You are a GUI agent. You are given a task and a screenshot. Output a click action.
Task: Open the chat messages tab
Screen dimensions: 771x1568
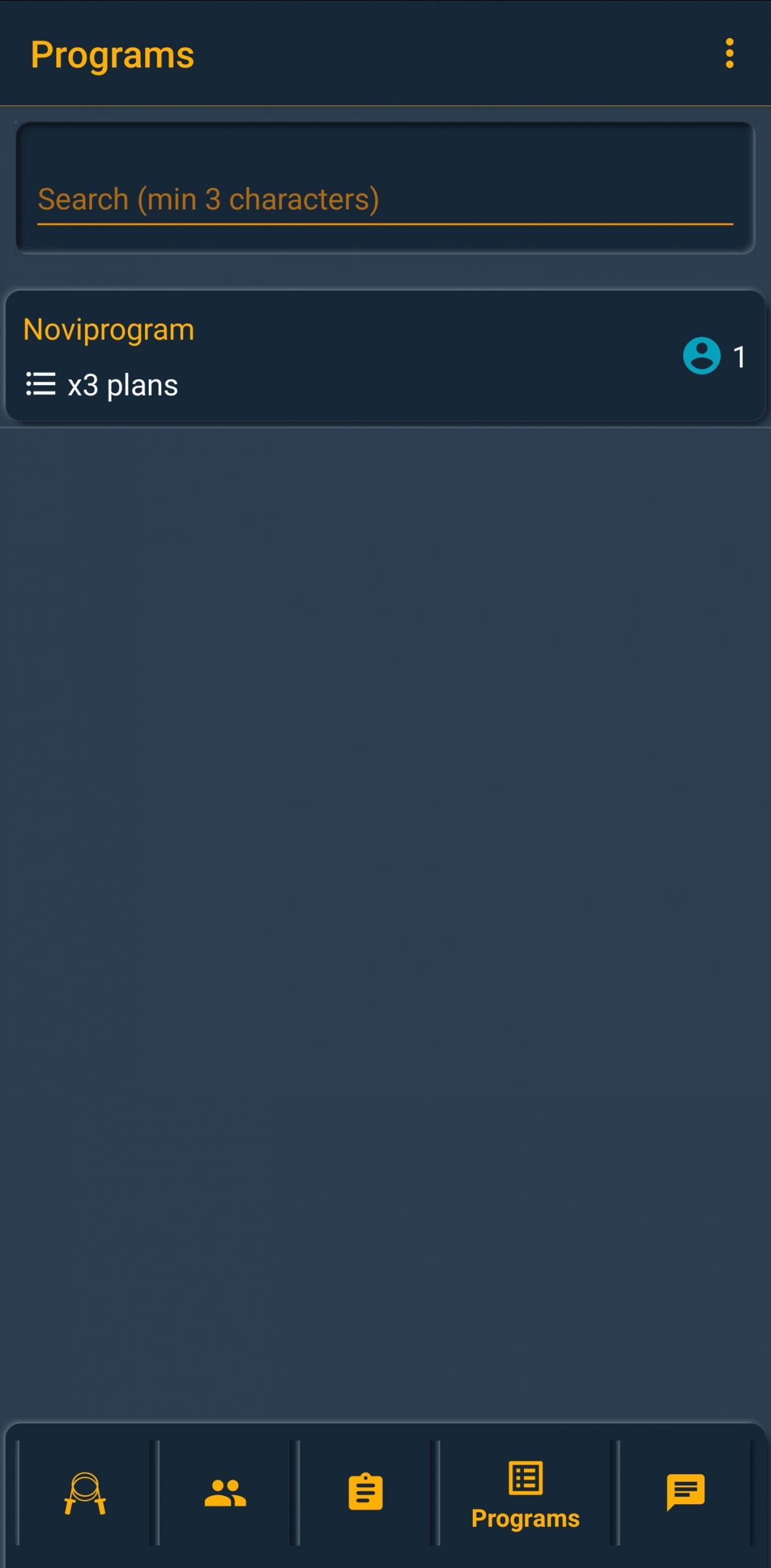coord(685,1493)
